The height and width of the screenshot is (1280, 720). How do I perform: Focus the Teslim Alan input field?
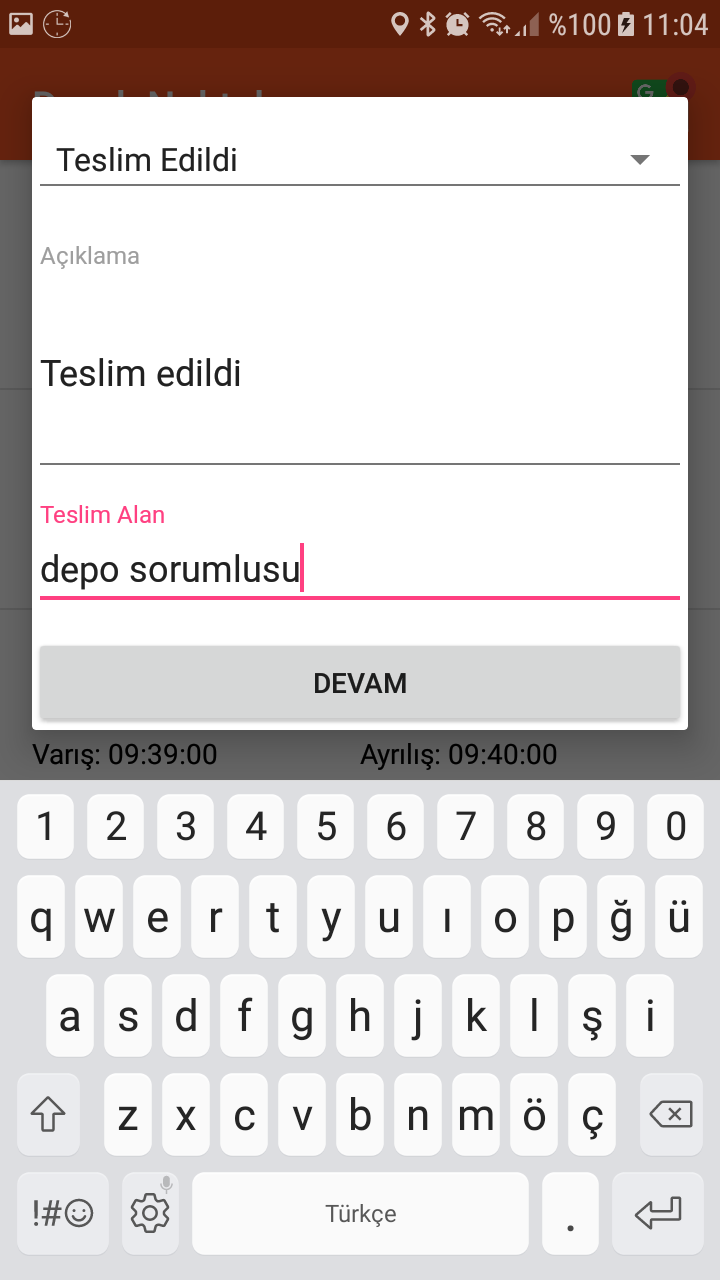coord(360,570)
